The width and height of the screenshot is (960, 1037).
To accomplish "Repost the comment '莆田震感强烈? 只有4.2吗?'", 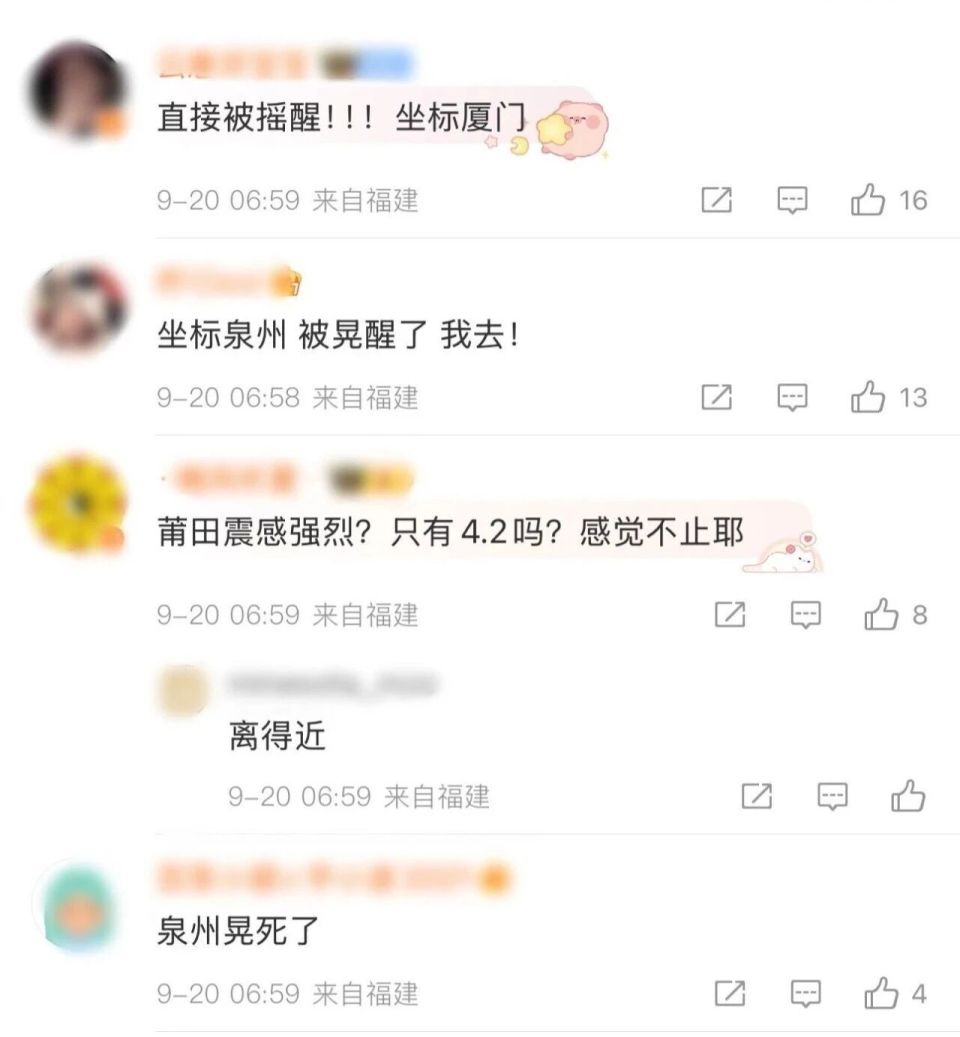I will tap(730, 615).
